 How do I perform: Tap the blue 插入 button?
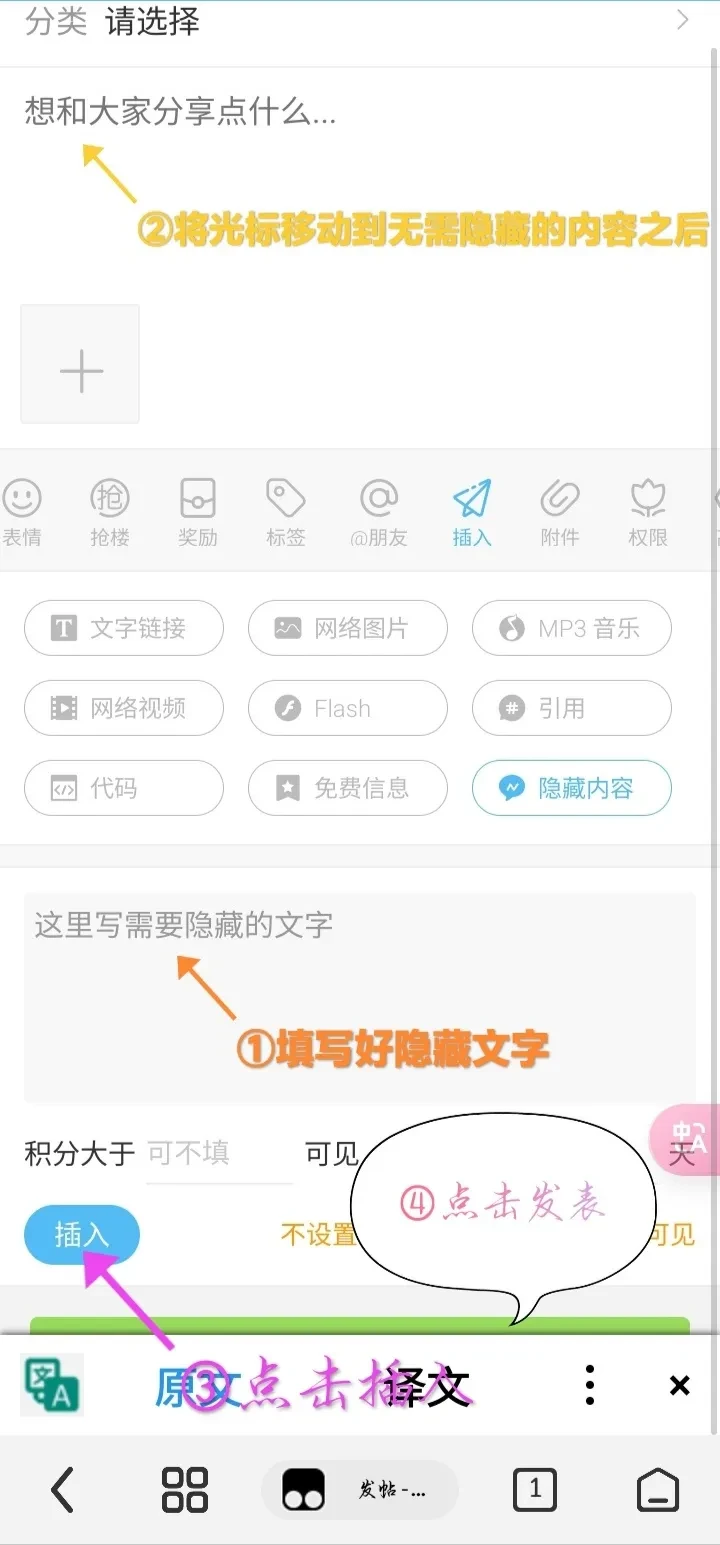coord(81,1235)
